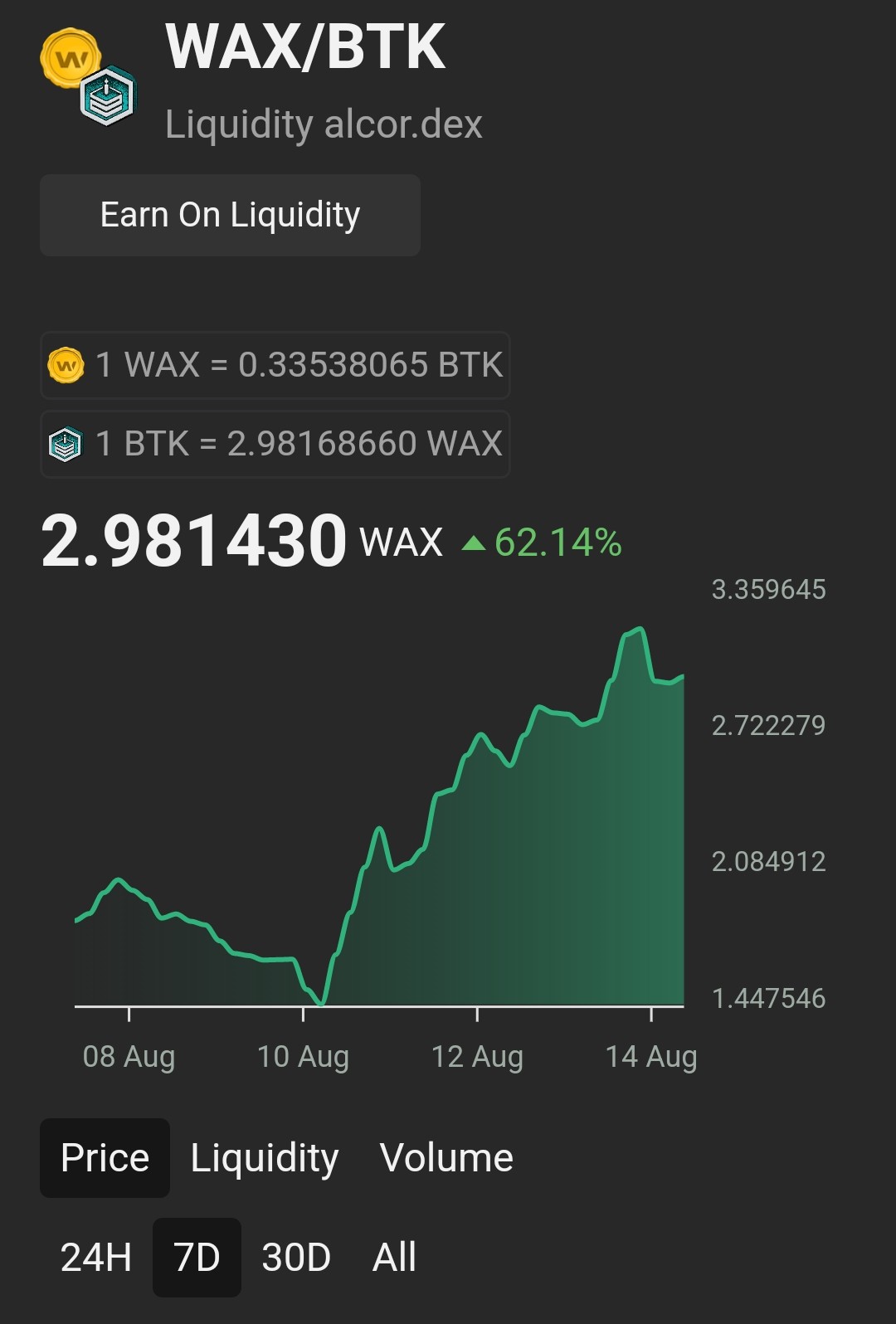Image resolution: width=896 pixels, height=1324 pixels.
Task: Change chart range to 30D
Action: (x=296, y=1257)
